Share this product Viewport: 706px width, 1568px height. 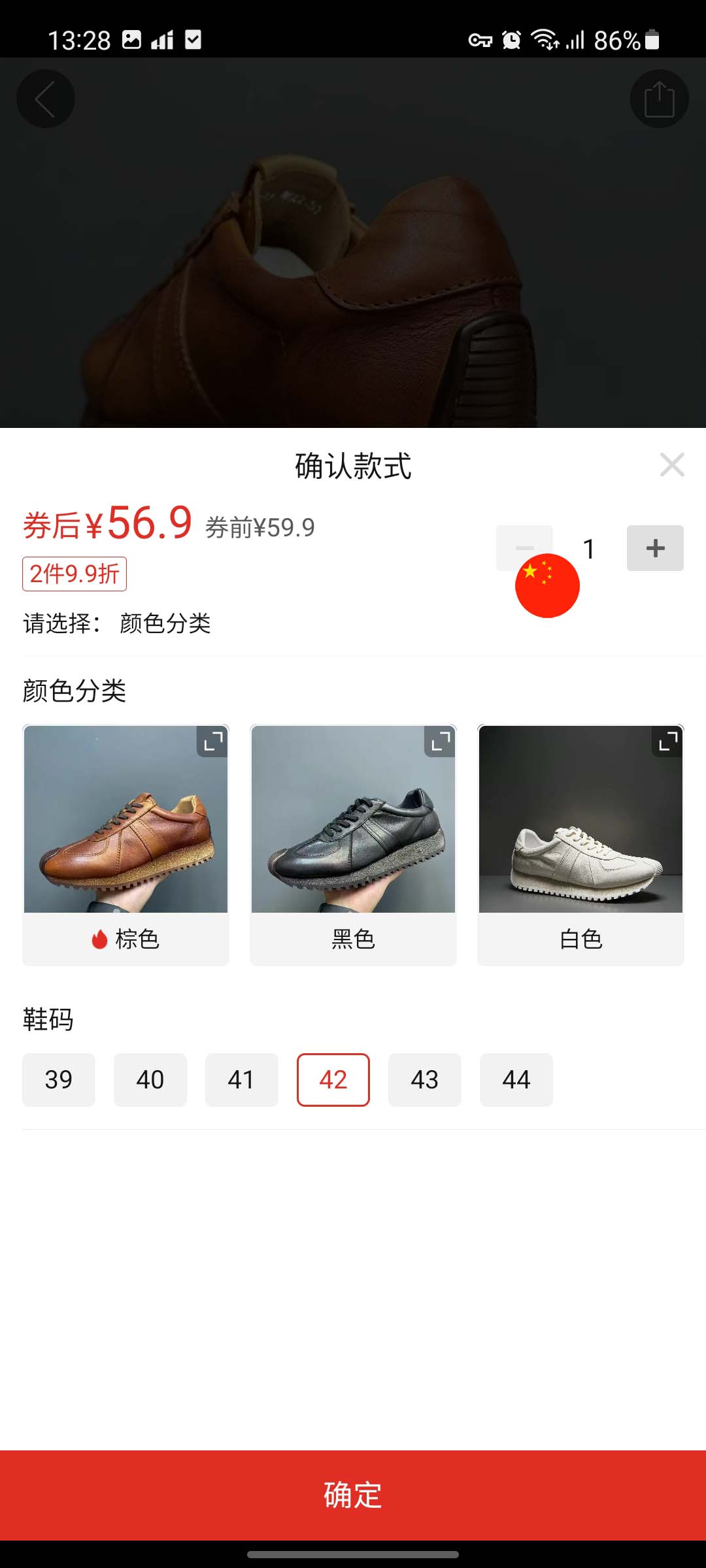point(659,99)
